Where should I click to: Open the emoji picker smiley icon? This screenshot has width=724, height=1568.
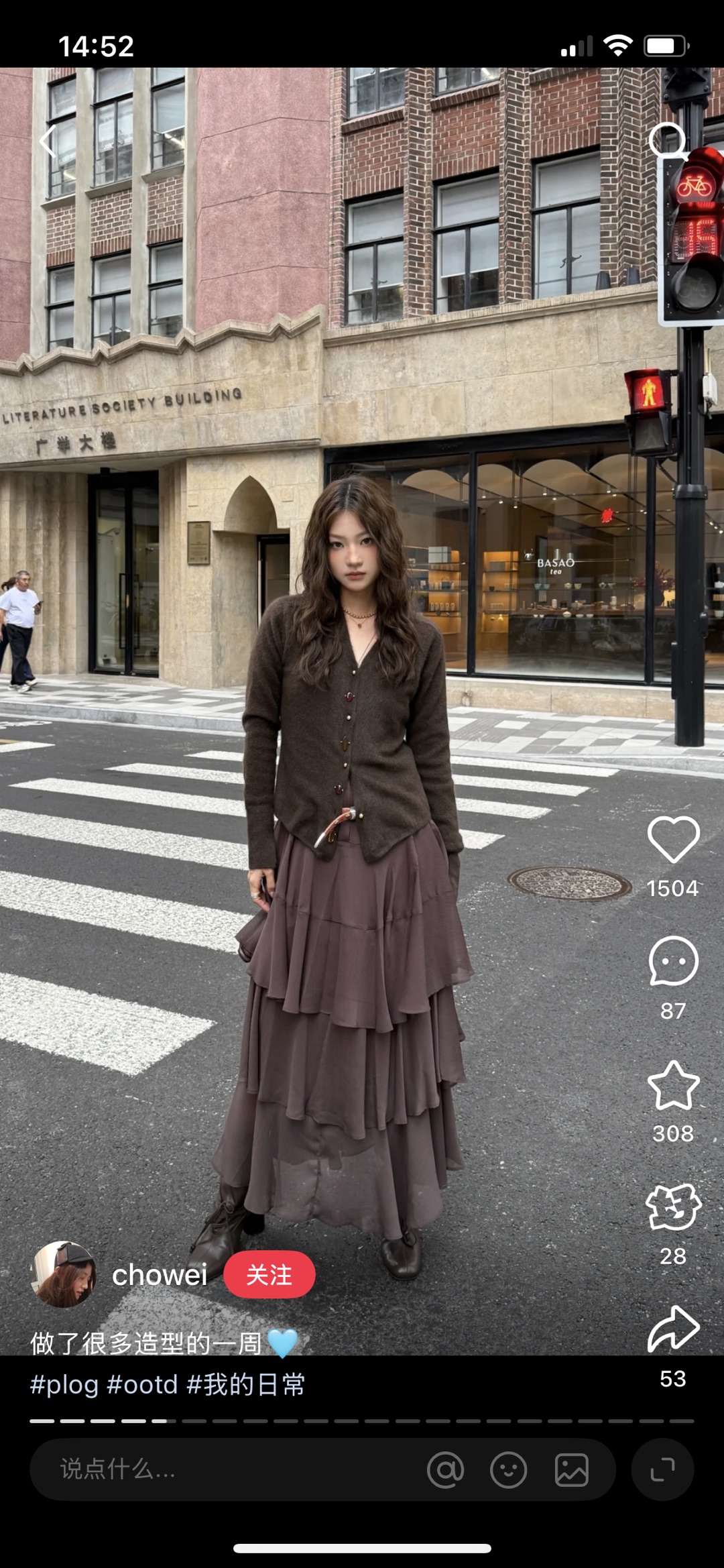tap(508, 1470)
